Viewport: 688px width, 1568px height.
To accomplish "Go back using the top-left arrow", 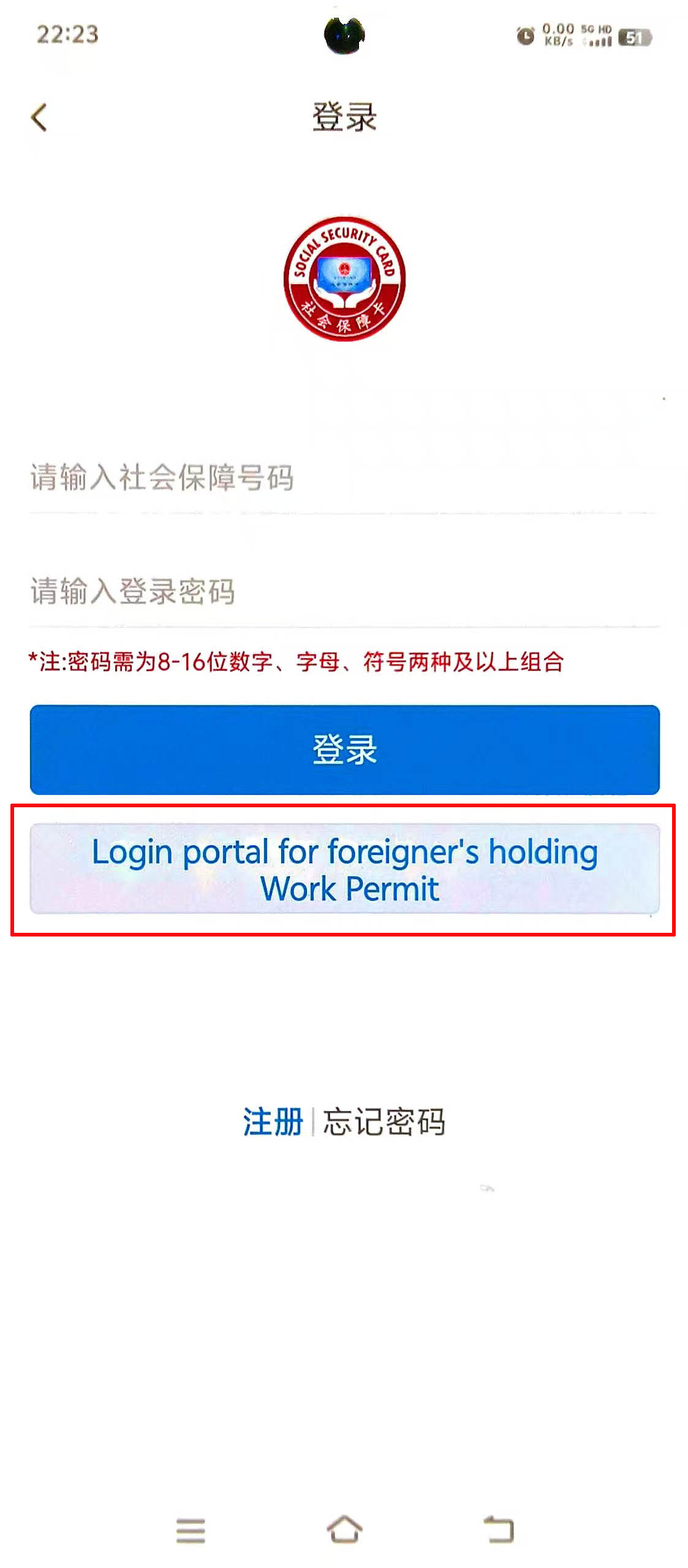I will [x=39, y=117].
